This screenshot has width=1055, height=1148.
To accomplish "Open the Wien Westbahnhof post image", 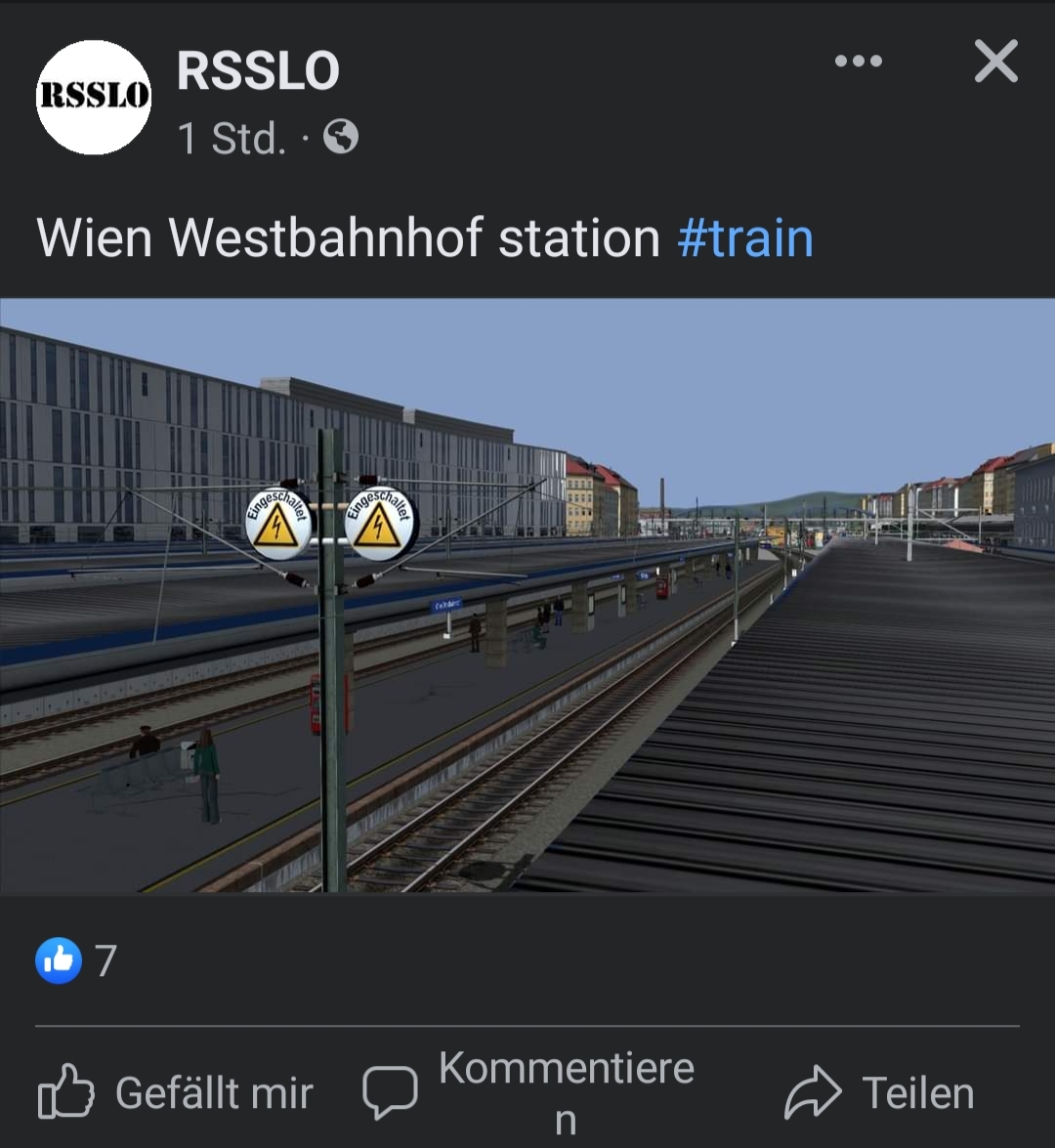I will pos(527,596).
